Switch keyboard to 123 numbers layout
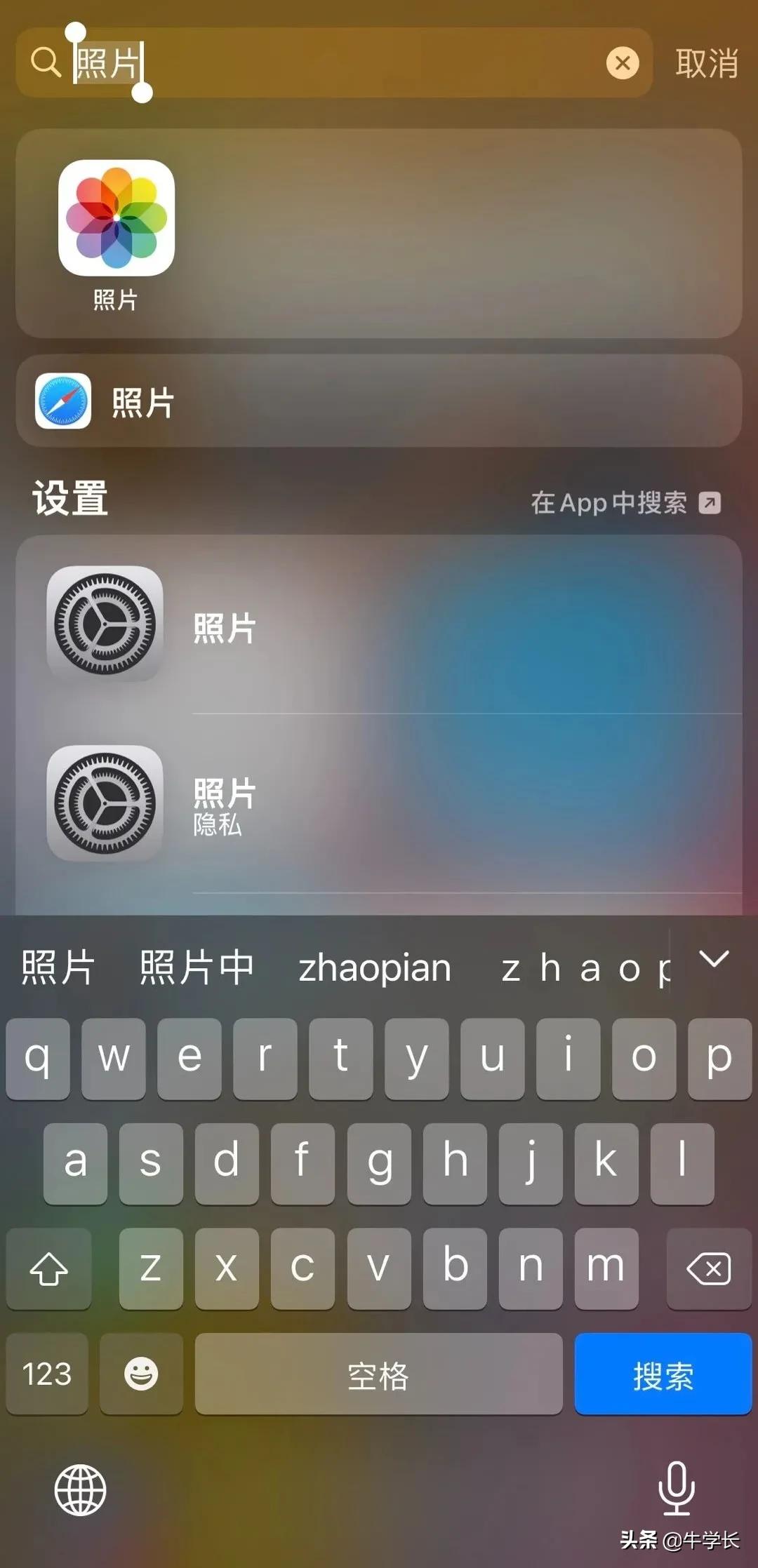The height and width of the screenshot is (1568, 758). [47, 1374]
